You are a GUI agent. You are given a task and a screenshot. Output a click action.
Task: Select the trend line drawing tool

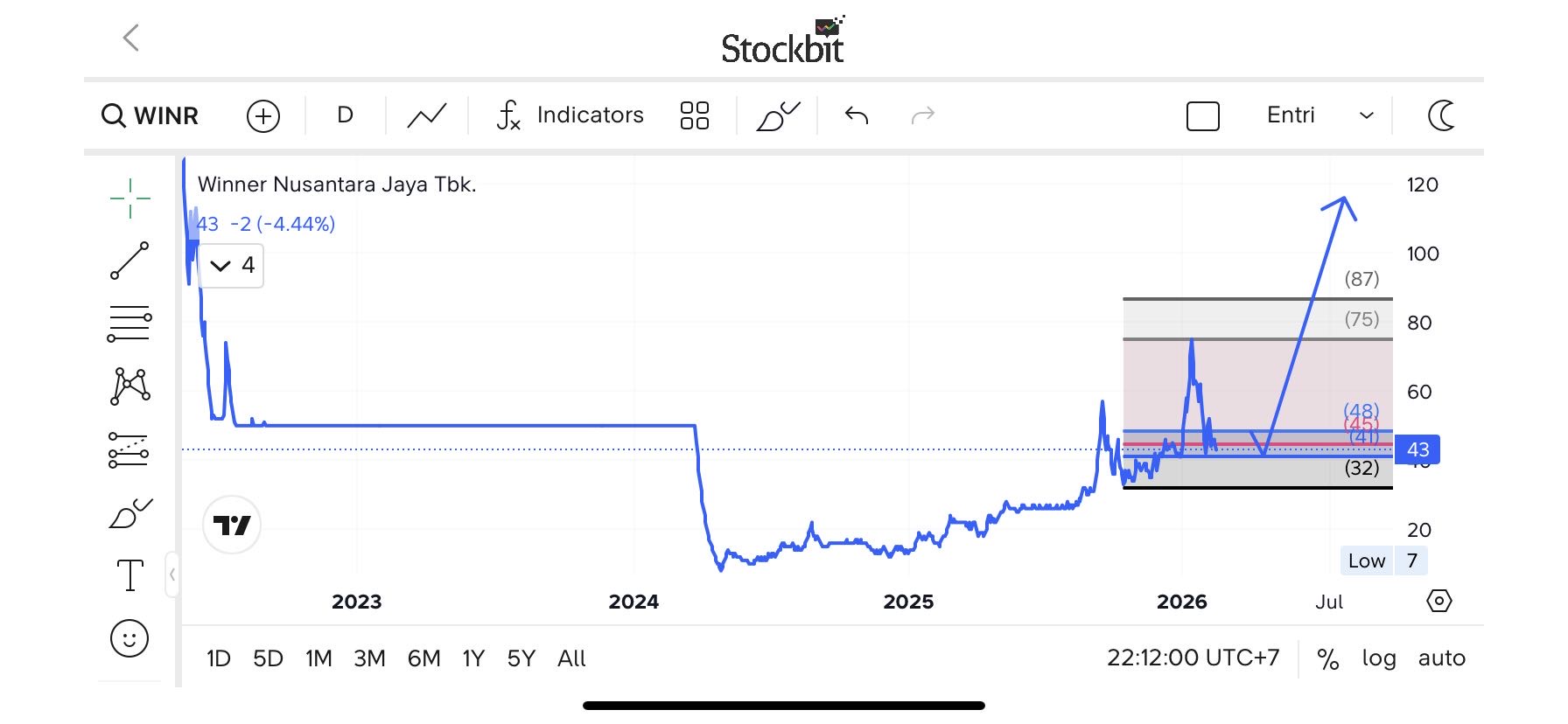pos(129,261)
